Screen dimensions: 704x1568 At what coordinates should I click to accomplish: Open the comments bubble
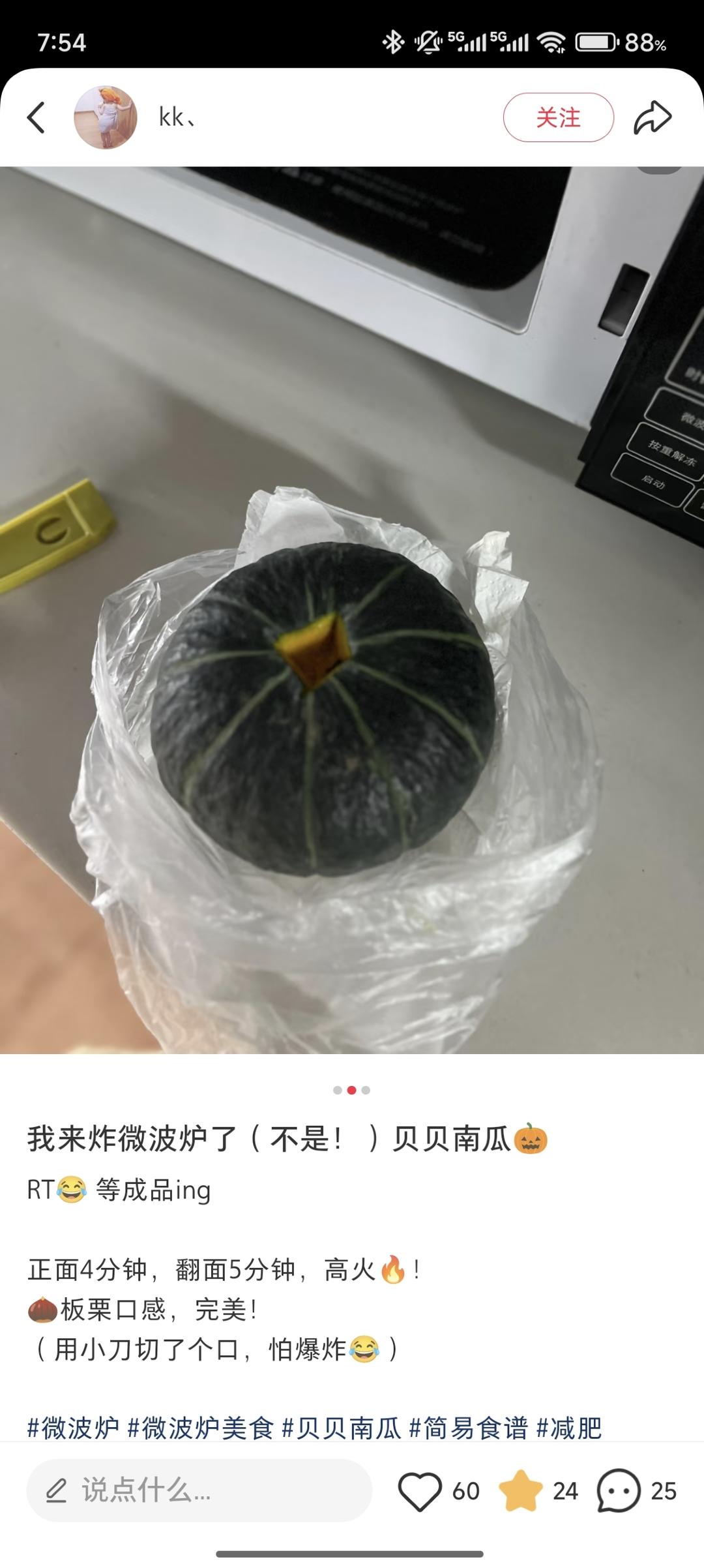tap(619, 1490)
